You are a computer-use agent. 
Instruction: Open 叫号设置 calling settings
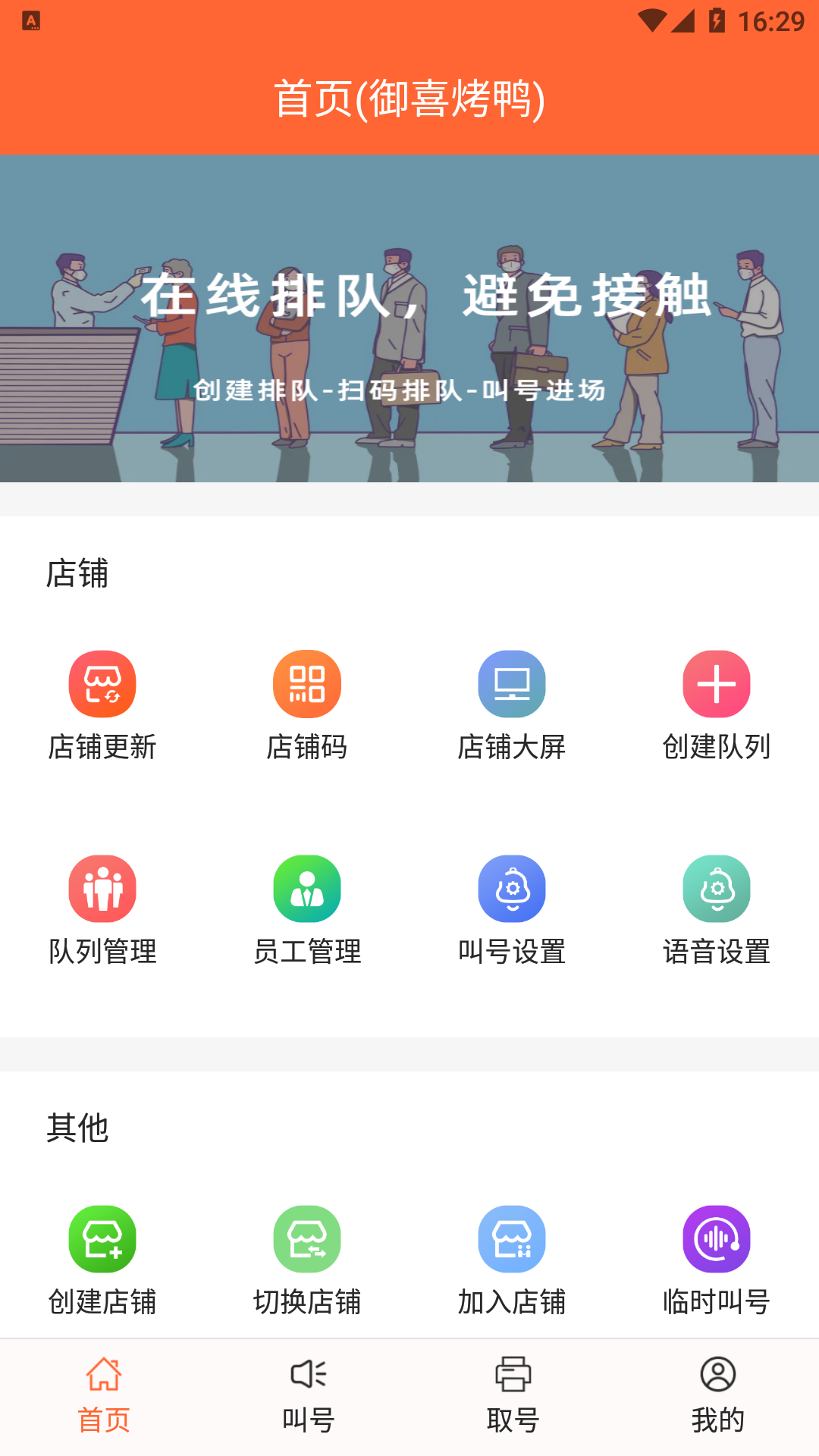click(x=512, y=911)
